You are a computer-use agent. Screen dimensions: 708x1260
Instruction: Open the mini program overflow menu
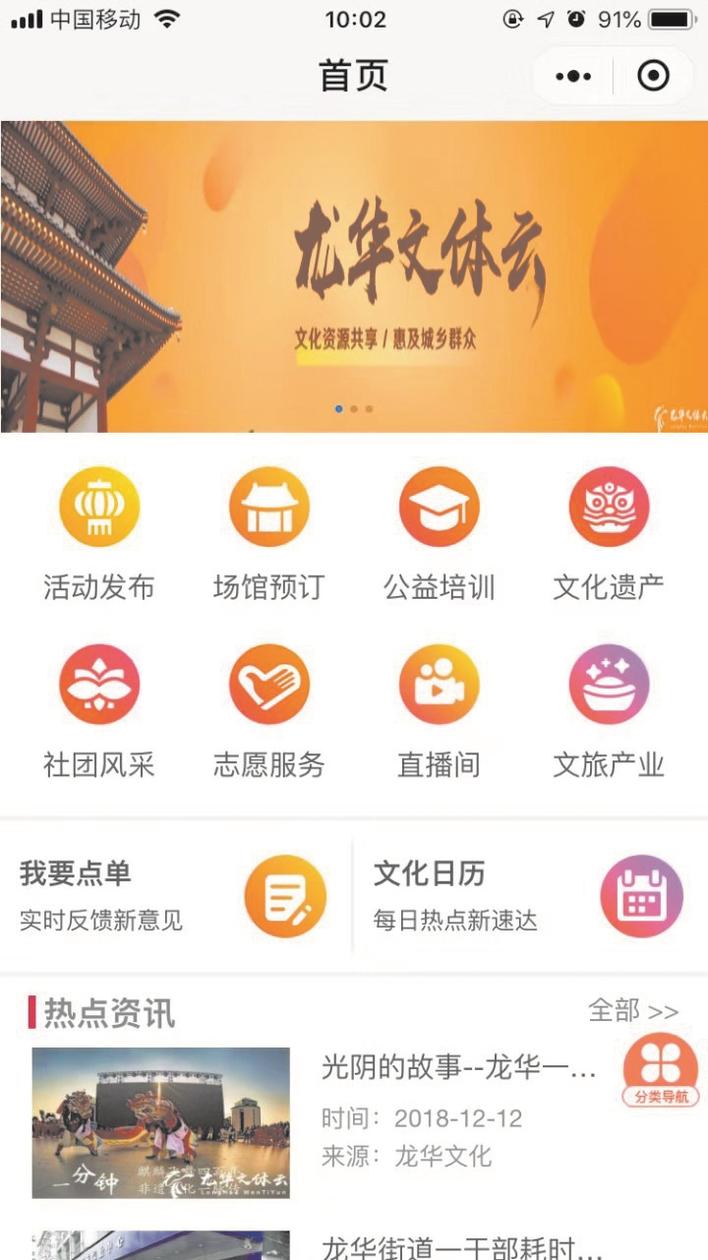[x=573, y=76]
